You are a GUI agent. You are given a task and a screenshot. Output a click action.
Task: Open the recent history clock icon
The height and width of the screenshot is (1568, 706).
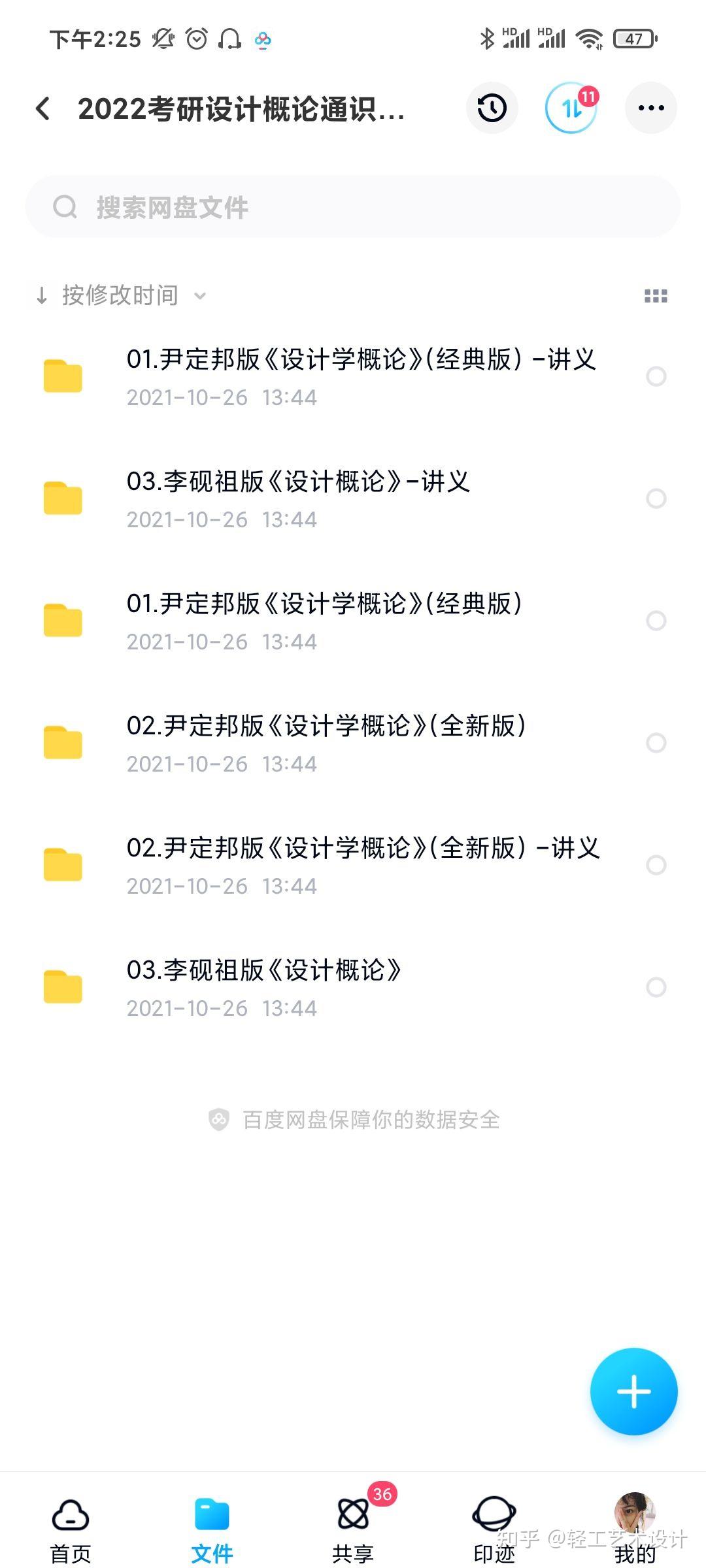click(x=492, y=108)
